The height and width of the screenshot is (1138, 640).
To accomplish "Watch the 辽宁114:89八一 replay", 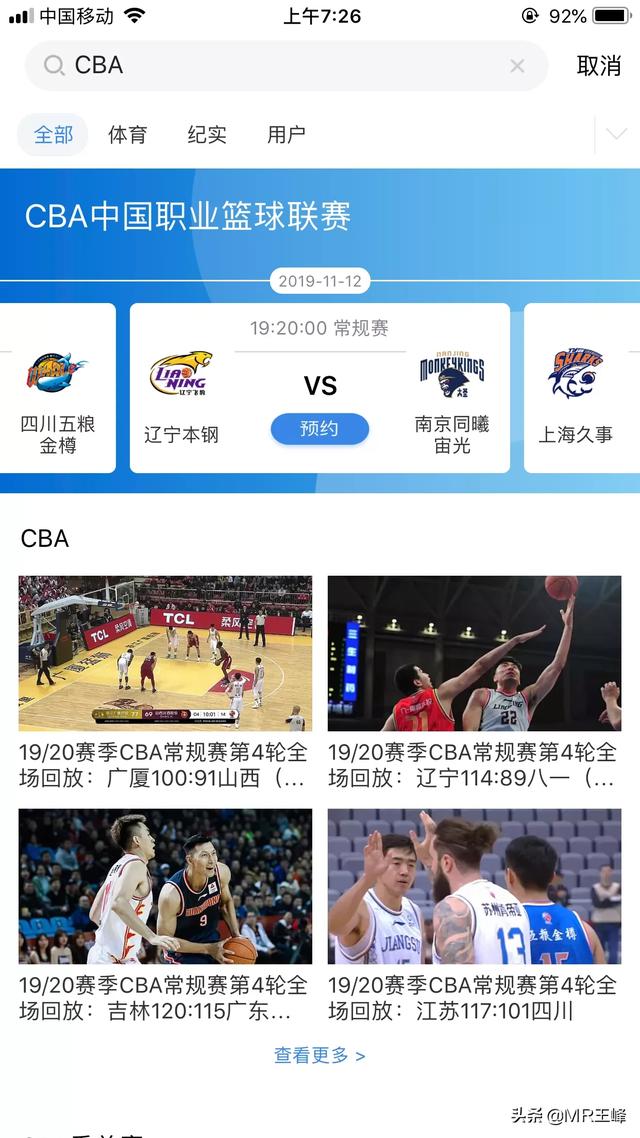I will [x=474, y=653].
